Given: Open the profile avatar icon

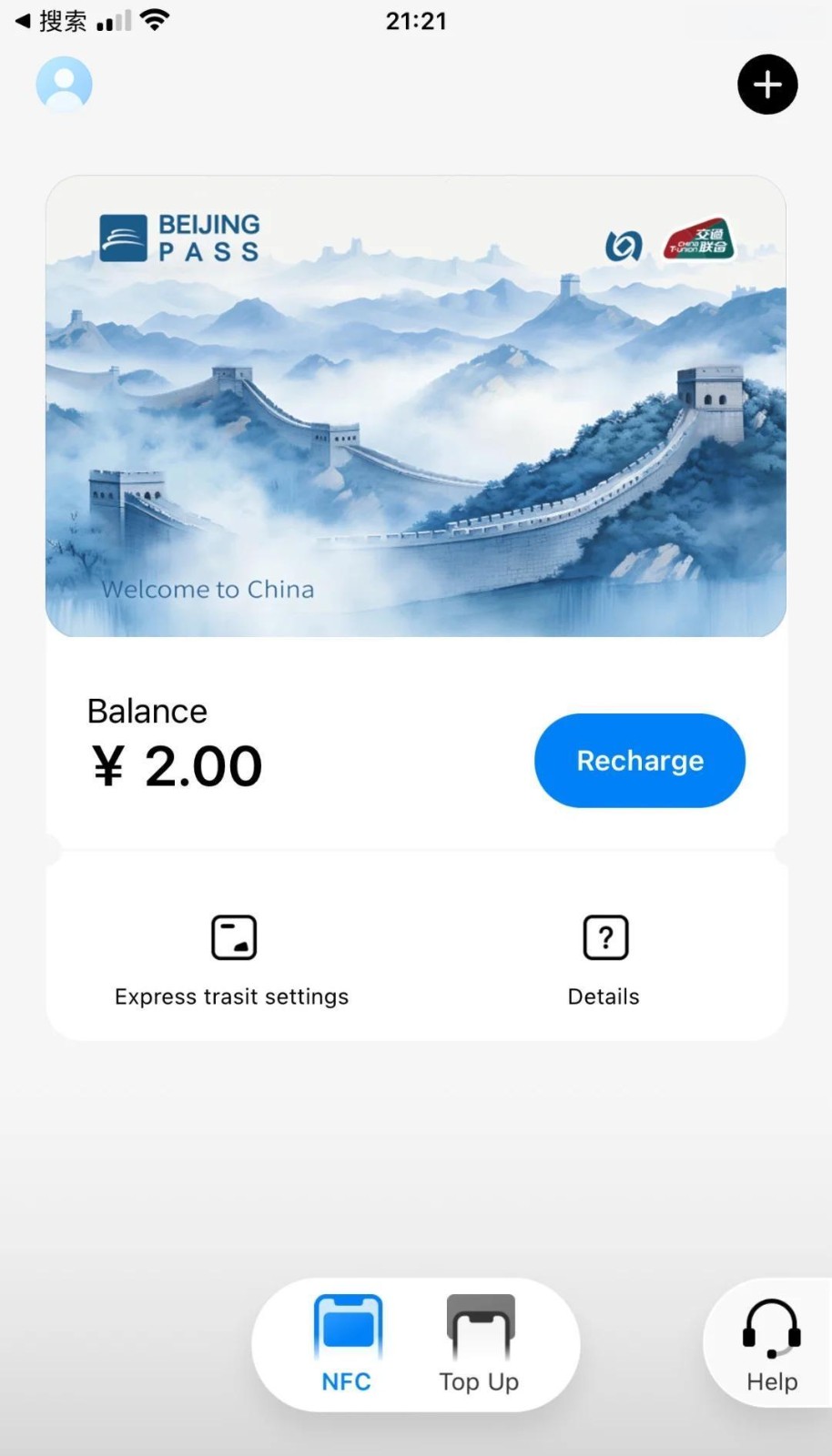Looking at the screenshot, I should pos(64,83).
